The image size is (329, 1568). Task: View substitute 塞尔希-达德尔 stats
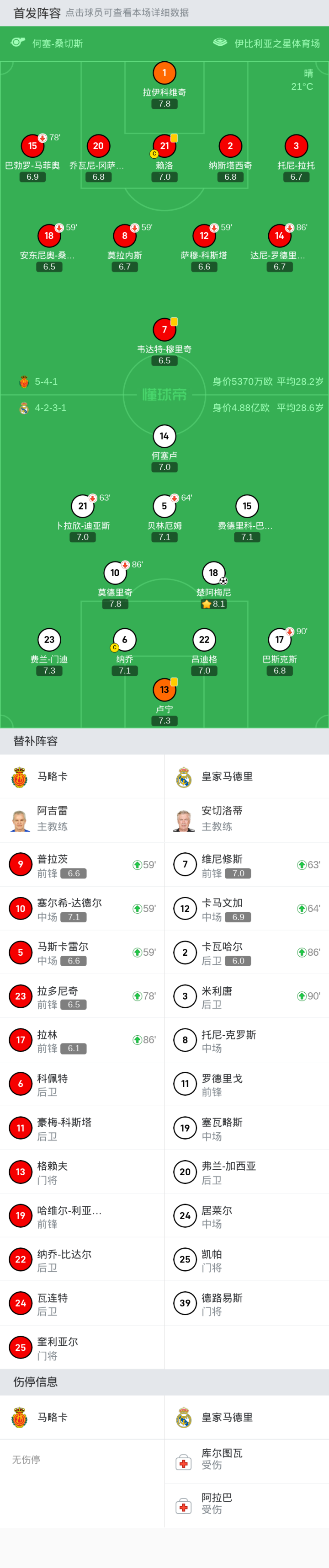[82, 908]
